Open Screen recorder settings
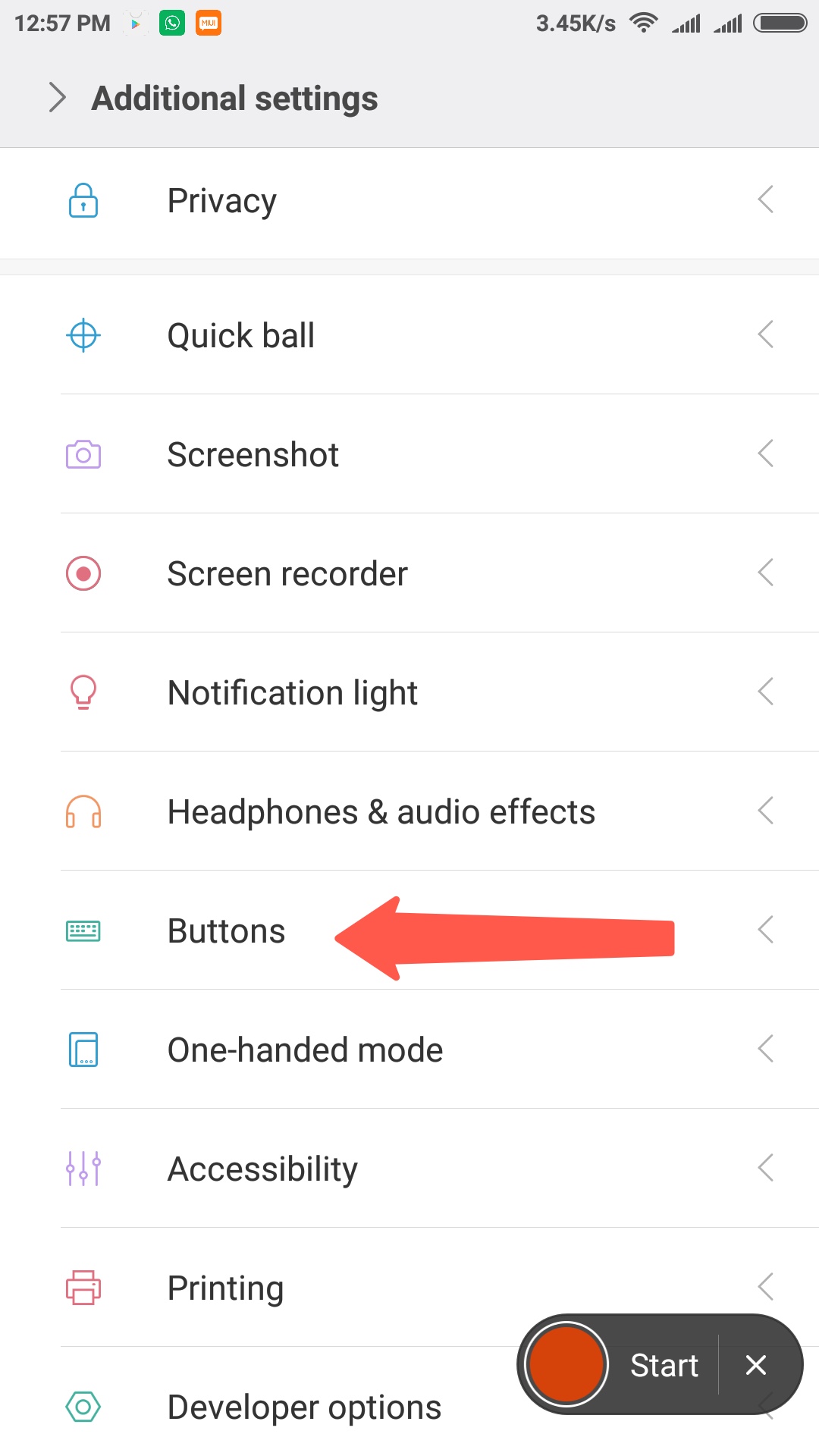The height and width of the screenshot is (1456, 819). 409,573
